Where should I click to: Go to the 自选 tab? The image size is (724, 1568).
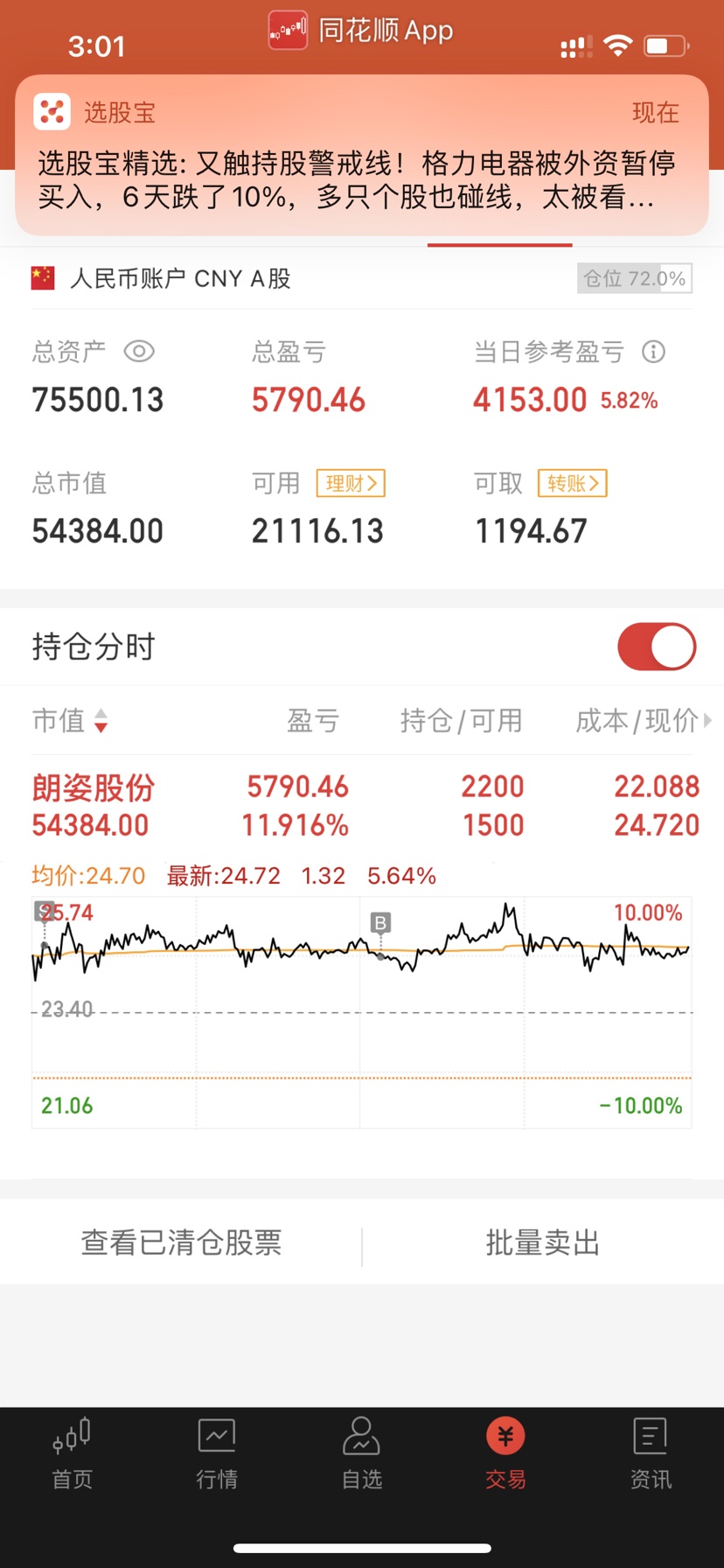click(362, 1454)
